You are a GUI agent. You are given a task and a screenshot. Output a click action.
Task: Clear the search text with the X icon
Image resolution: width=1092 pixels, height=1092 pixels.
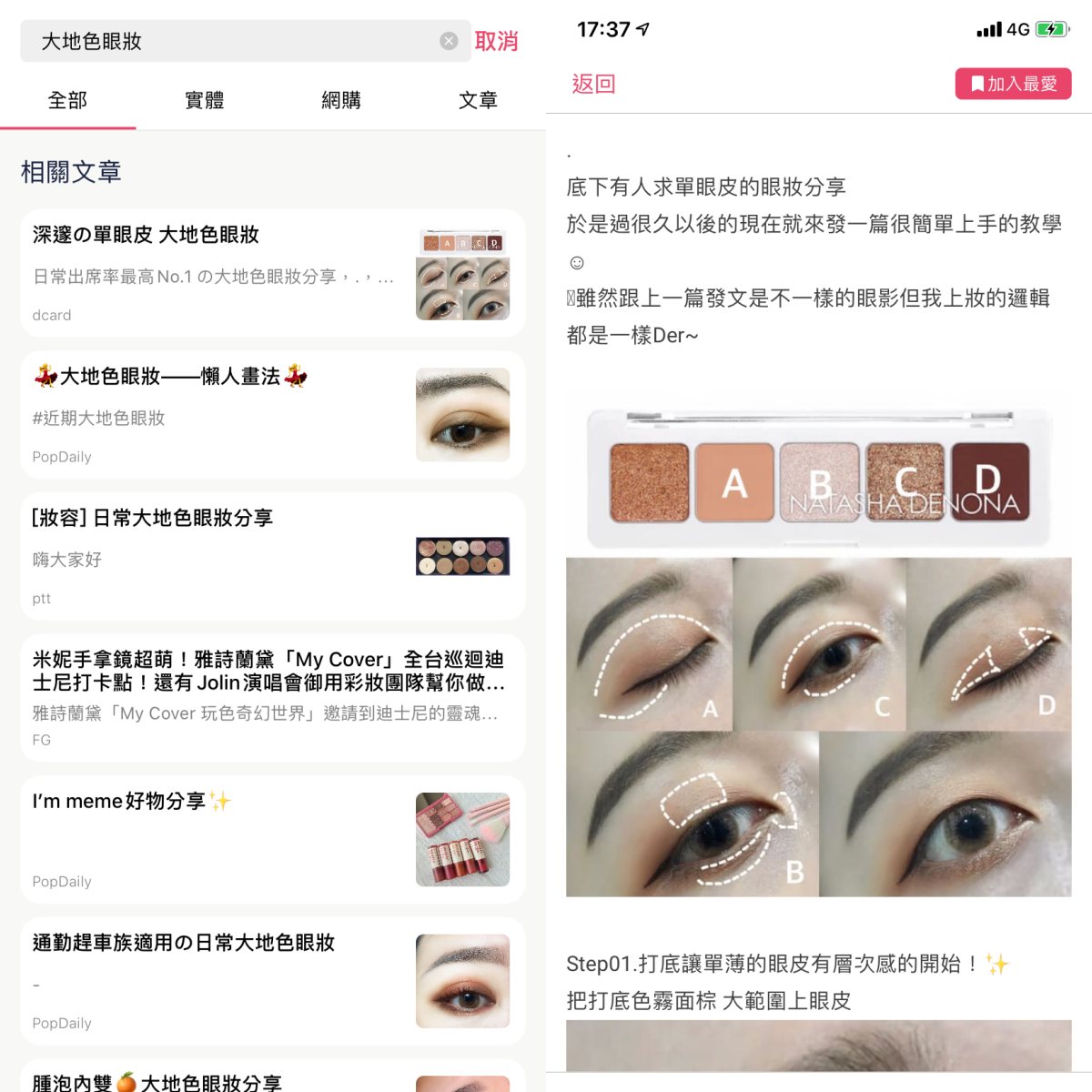(449, 41)
